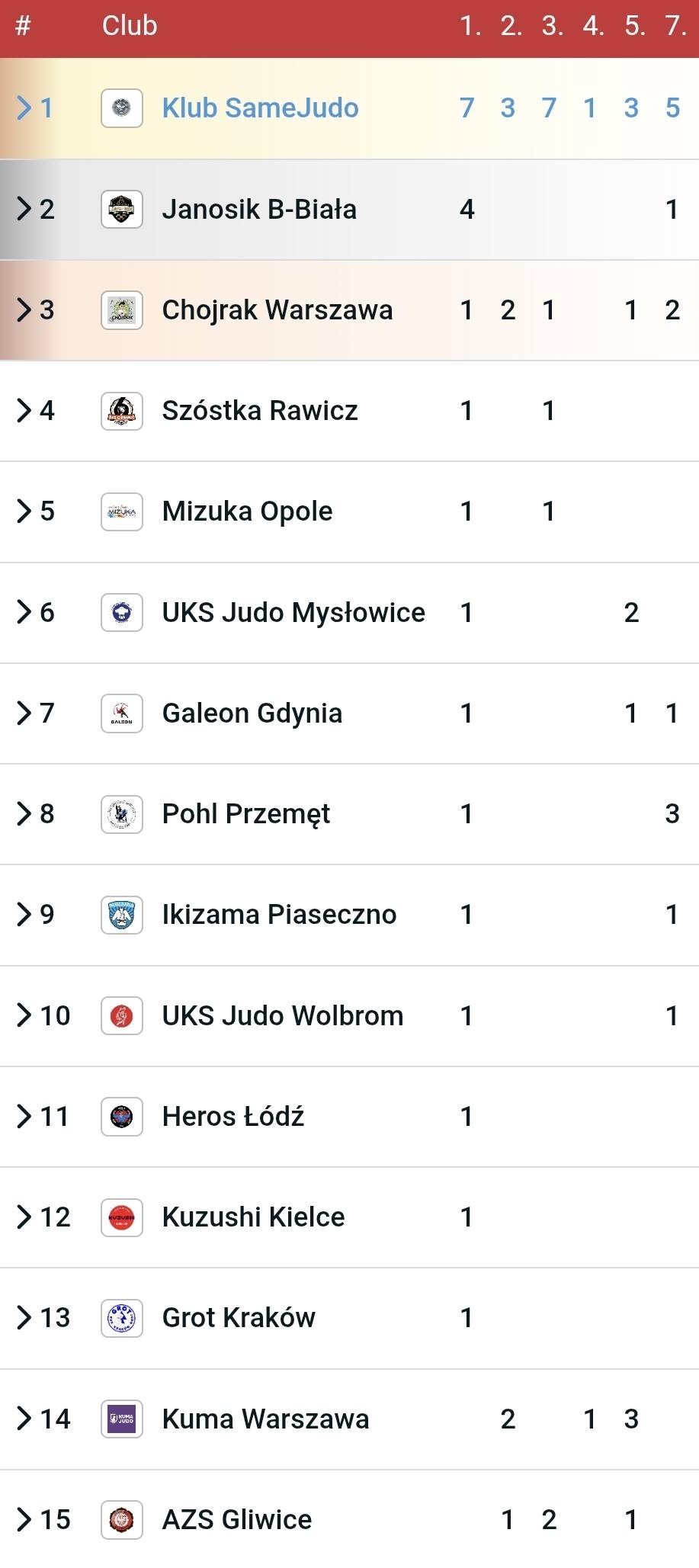The height and width of the screenshot is (1568, 699).
Task: Show Ikizama Piaseczno details
Action: point(24,914)
